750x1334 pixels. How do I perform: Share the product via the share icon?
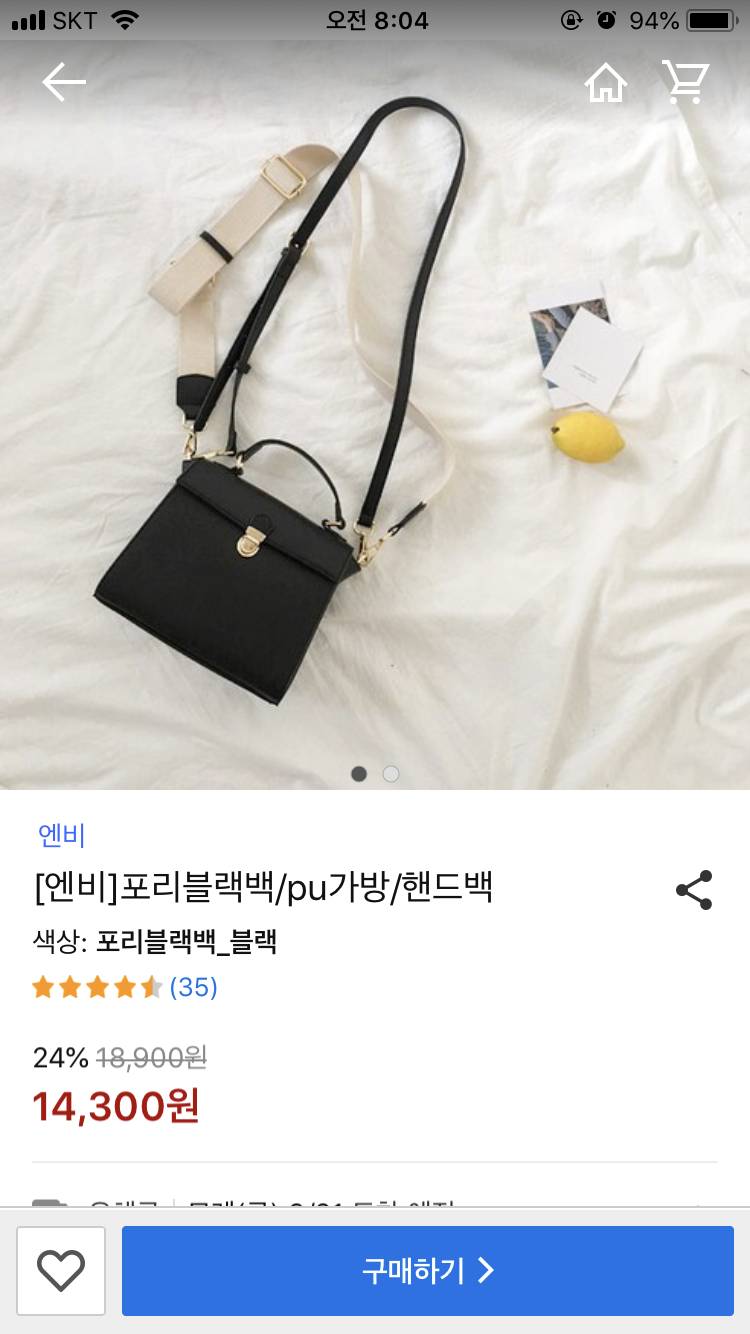tap(692, 890)
